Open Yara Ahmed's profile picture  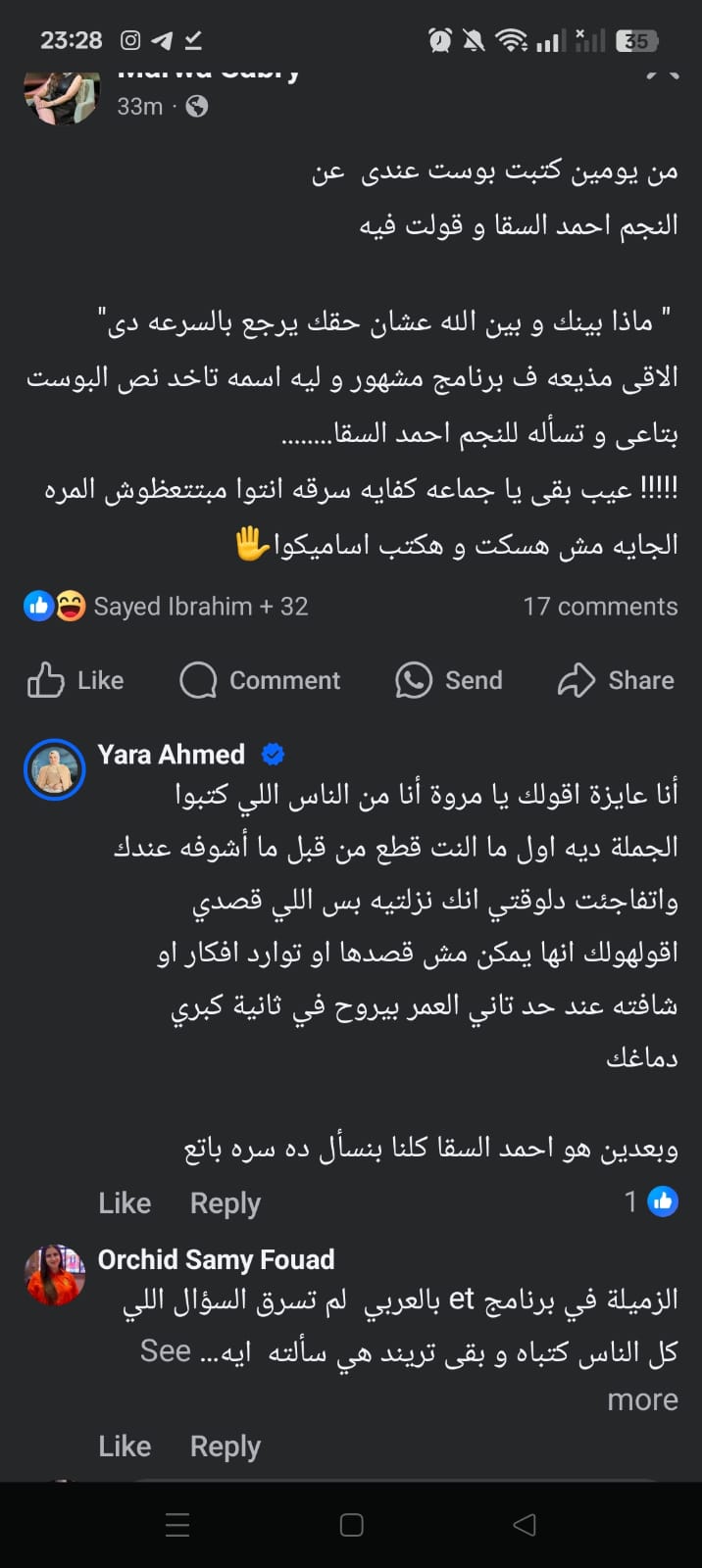(55, 769)
